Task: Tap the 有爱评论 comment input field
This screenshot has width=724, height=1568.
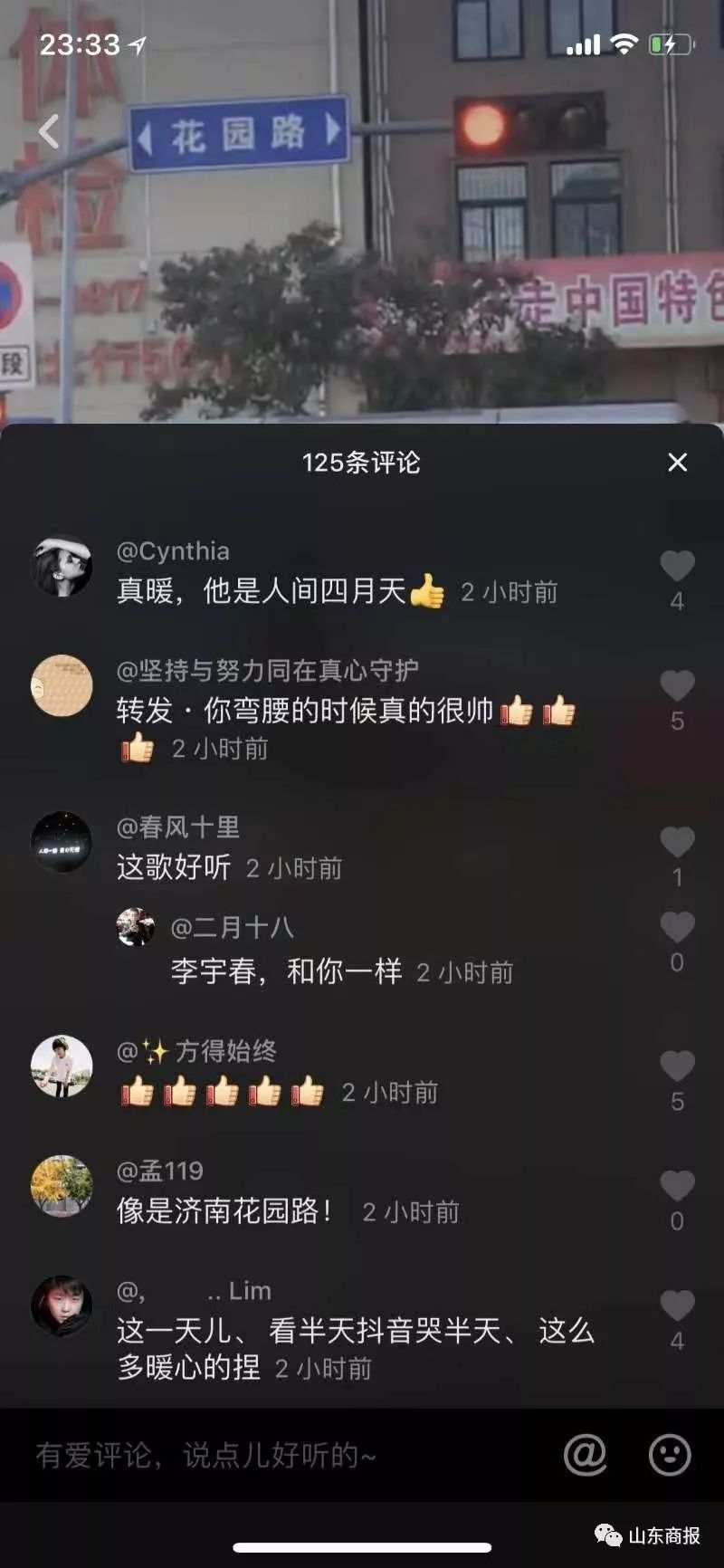Action: [271, 1455]
